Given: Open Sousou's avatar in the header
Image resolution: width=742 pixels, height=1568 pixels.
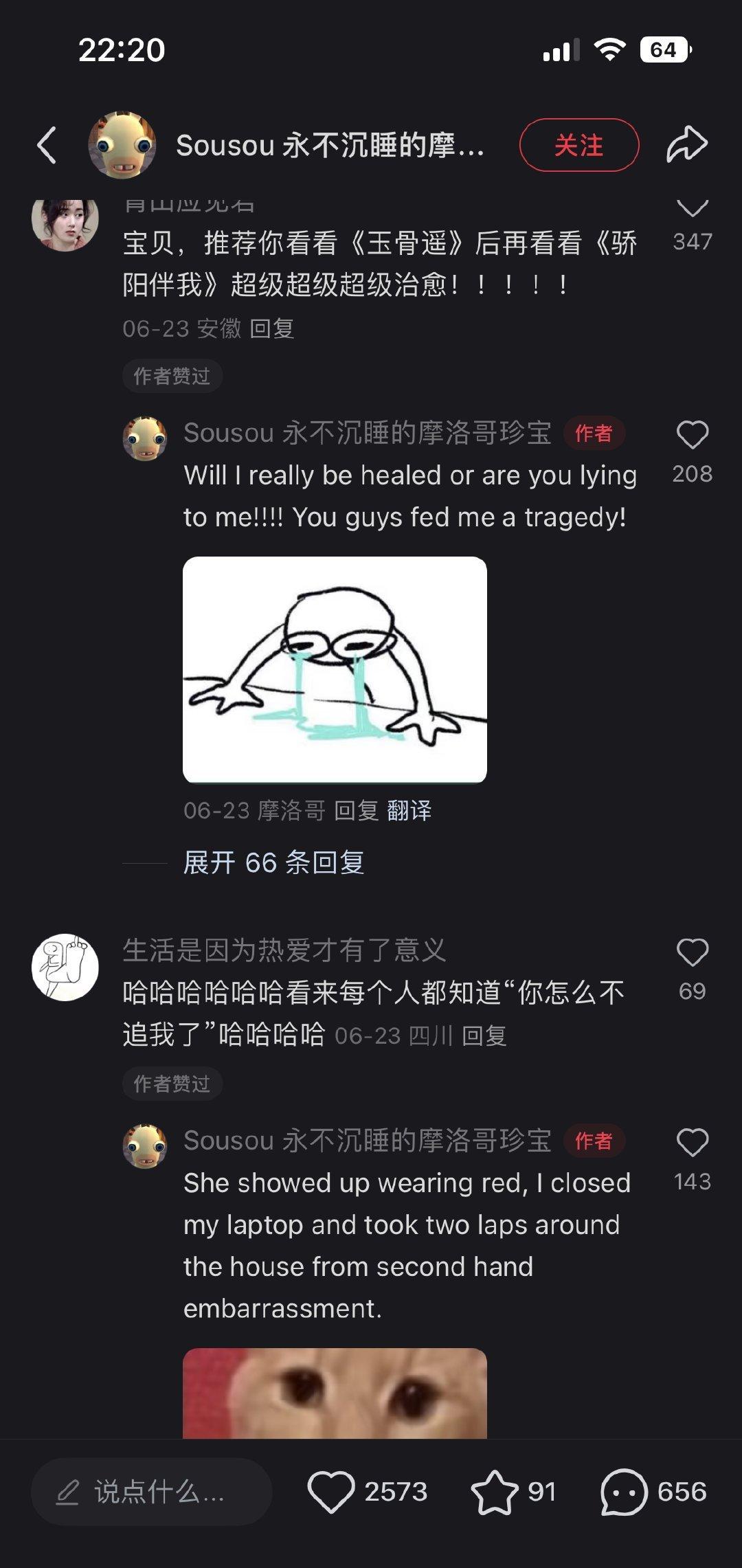Looking at the screenshot, I should pos(122,145).
